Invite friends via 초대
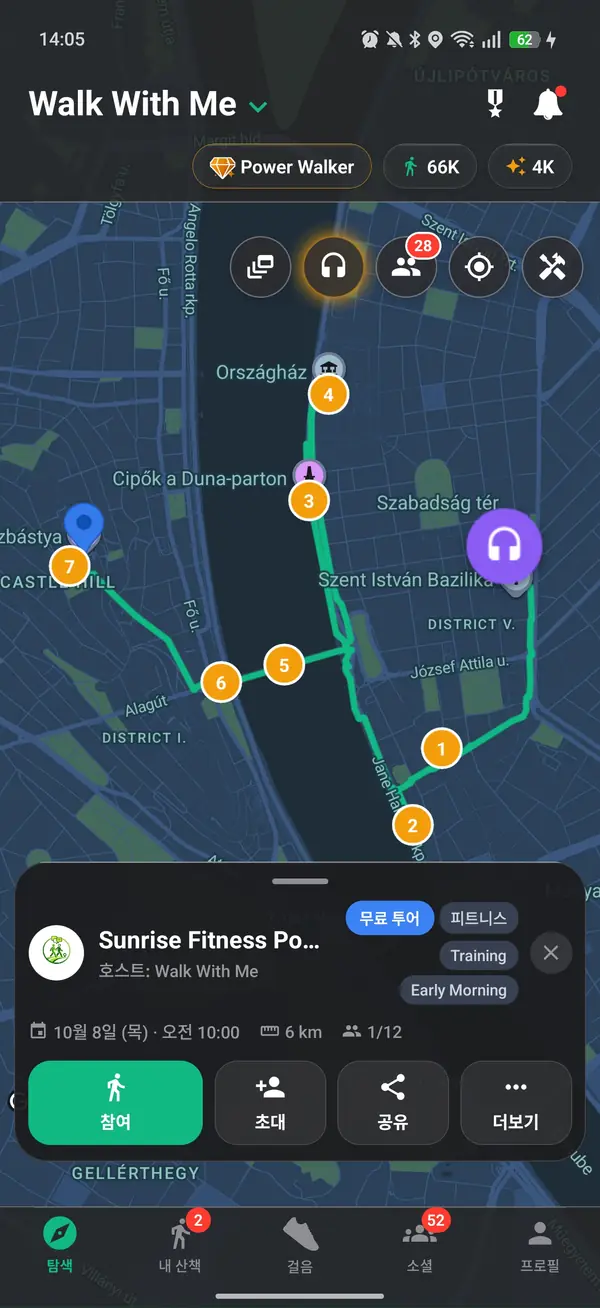The height and width of the screenshot is (1308, 600). (x=270, y=1103)
